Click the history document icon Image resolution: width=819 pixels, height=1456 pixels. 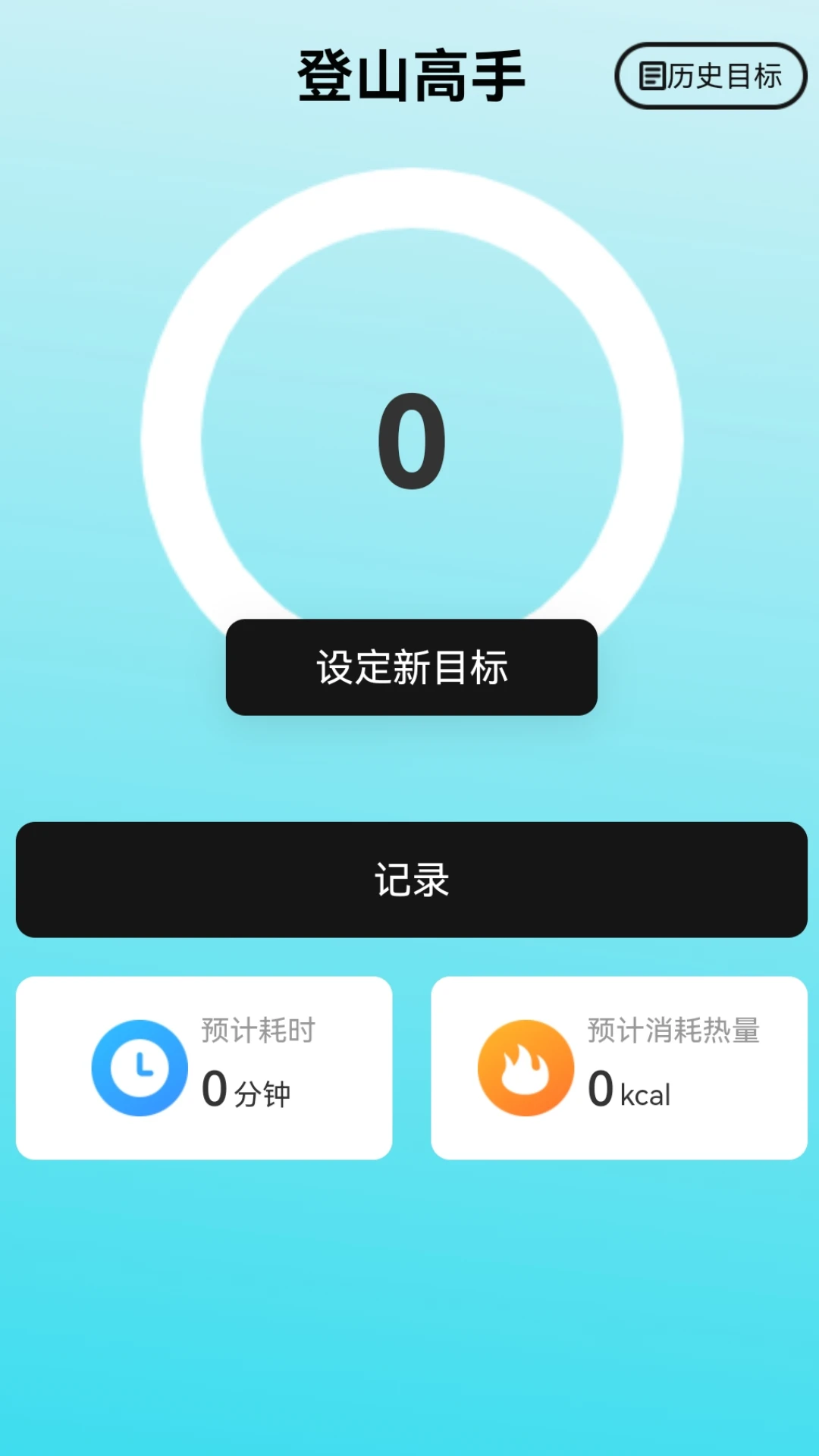pyautogui.click(x=654, y=76)
